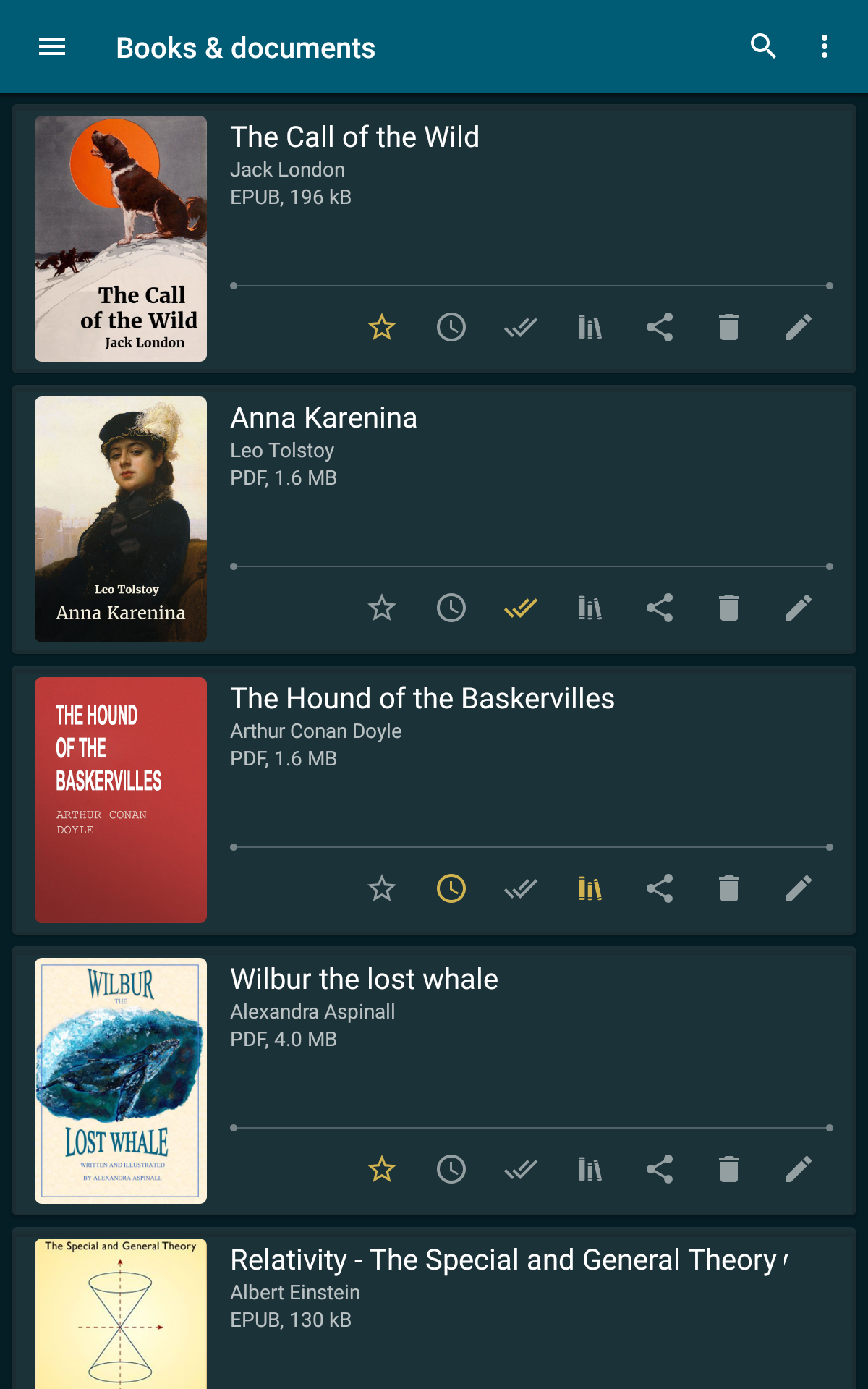Share The Call of the Wild
Screen dimensions: 868x1389
tap(660, 327)
